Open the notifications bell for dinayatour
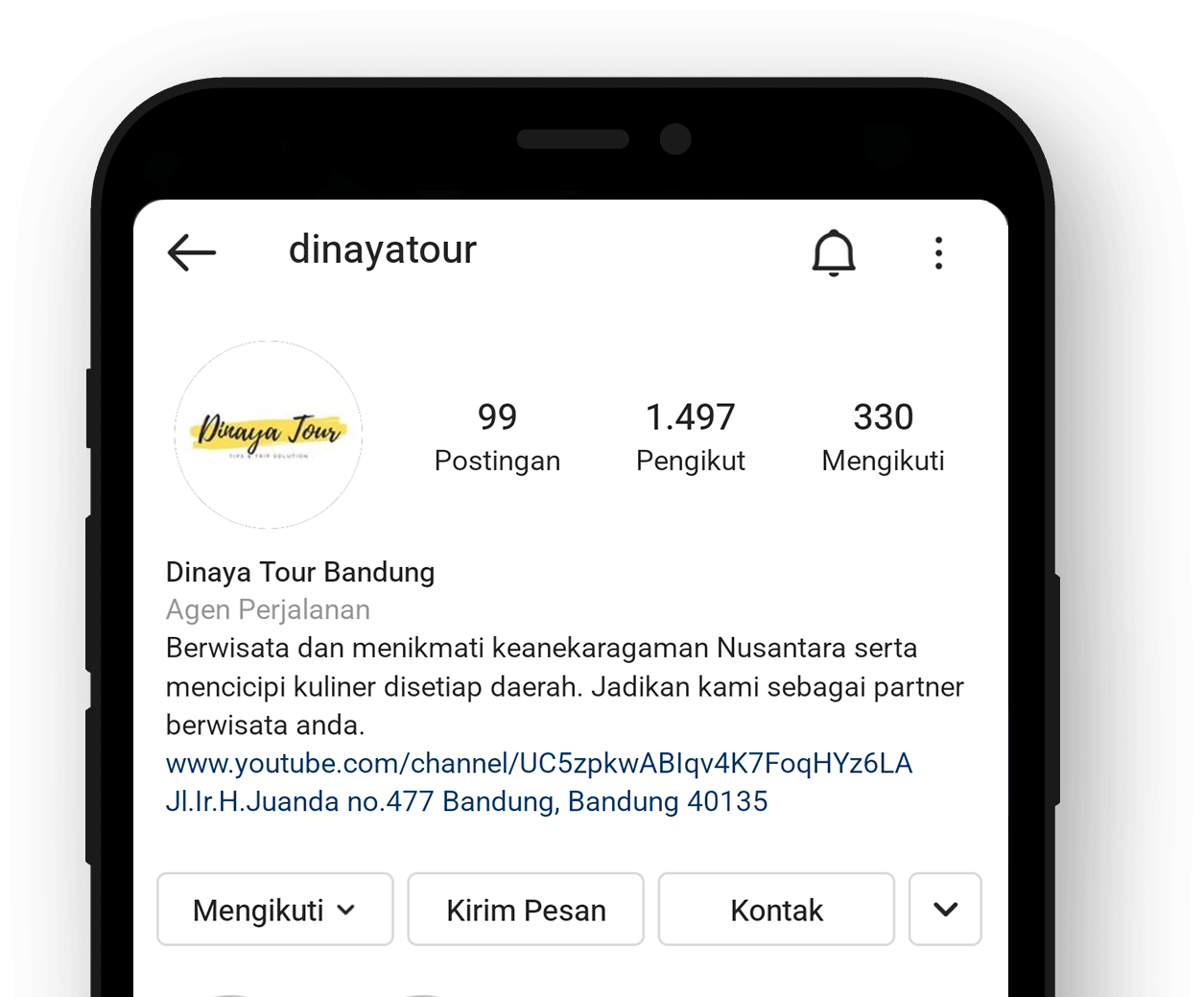Image resolution: width=1204 pixels, height=997 pixels. click(x=833, y=253)
